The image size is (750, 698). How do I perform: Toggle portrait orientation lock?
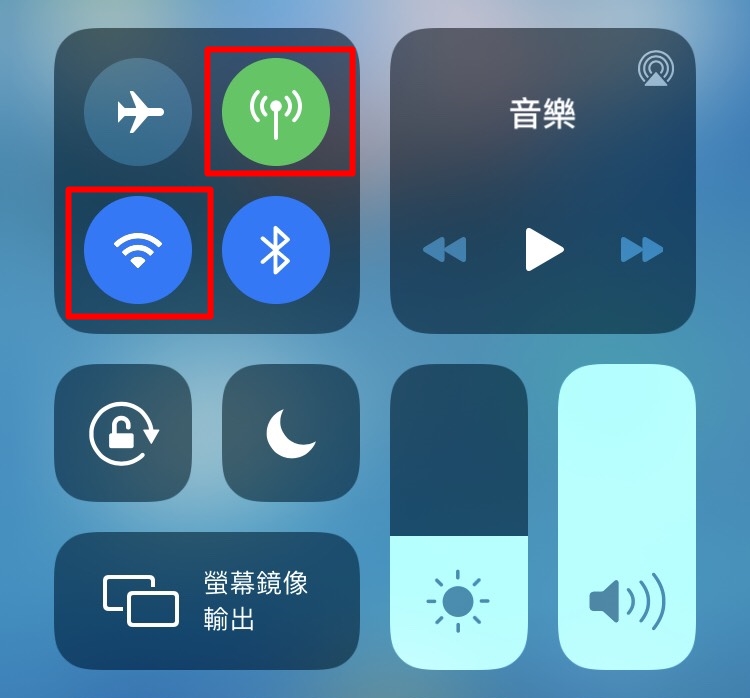point(123,433)
